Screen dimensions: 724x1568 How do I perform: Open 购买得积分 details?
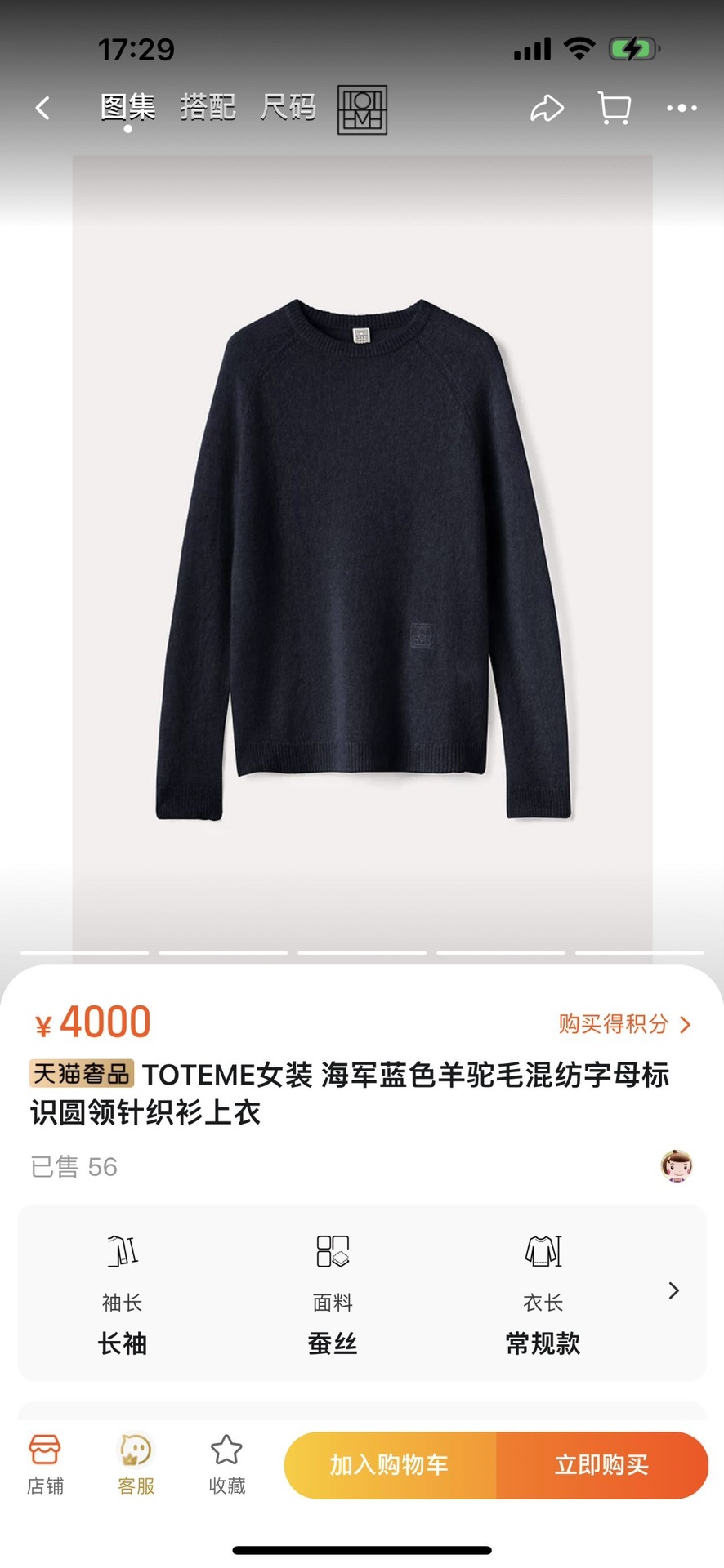pos(625,1024)
